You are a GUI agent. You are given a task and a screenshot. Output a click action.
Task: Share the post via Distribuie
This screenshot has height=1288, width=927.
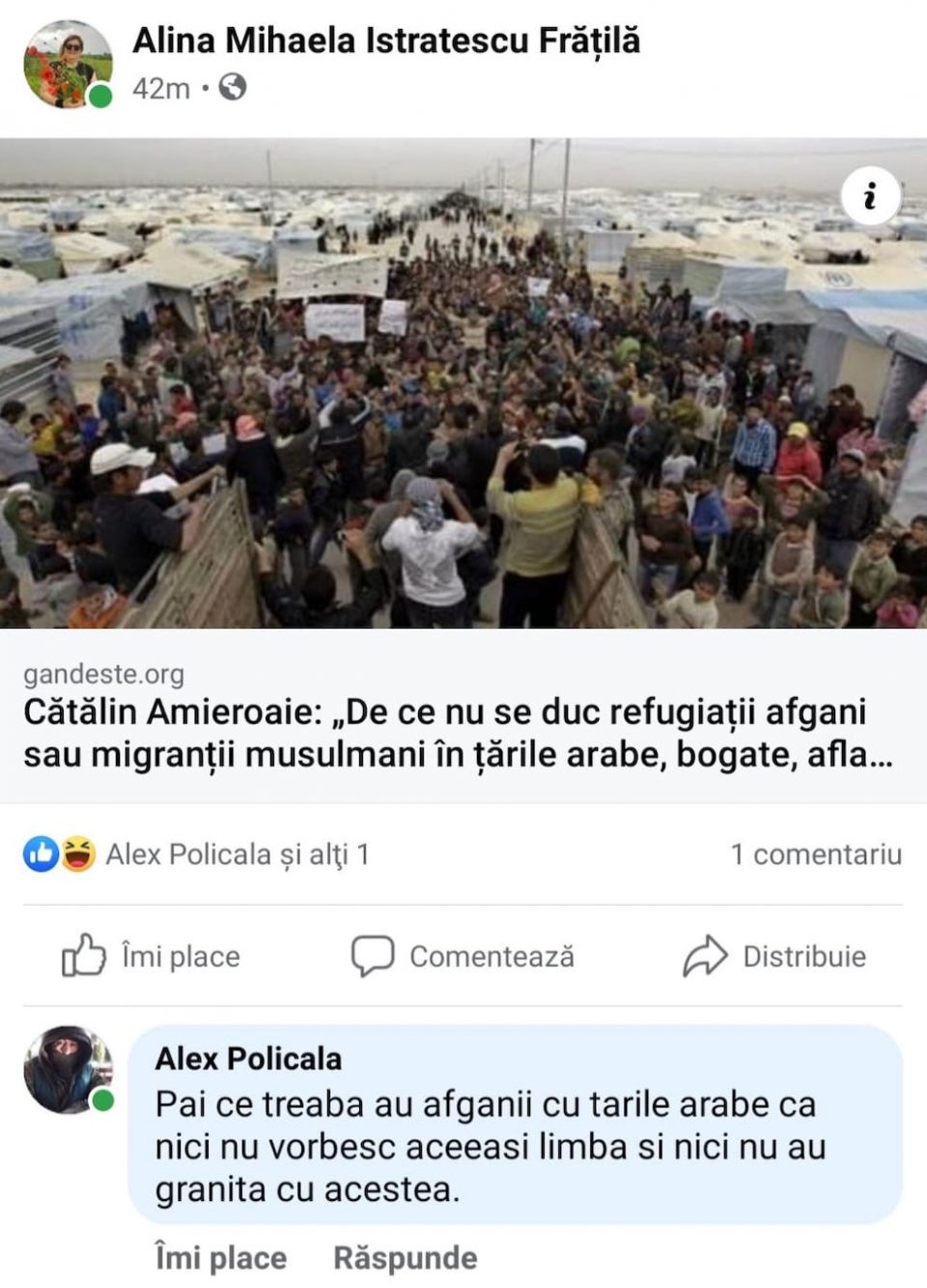(774, 956)
